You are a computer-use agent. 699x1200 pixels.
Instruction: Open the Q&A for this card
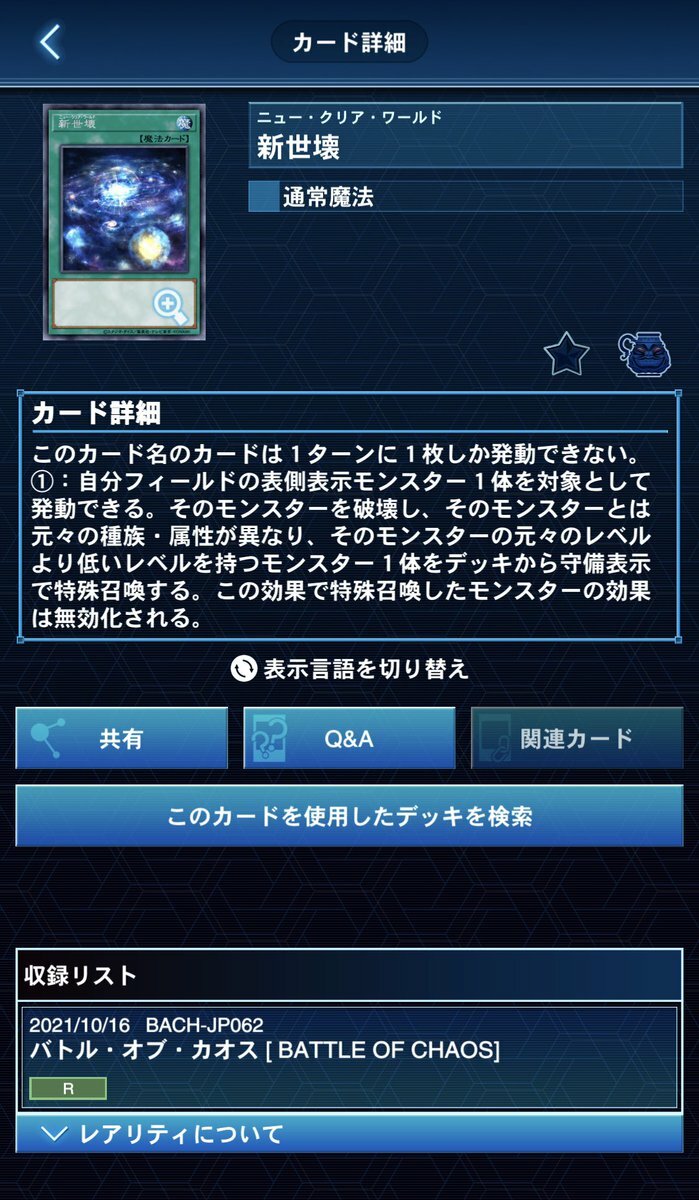click(349, 739)
